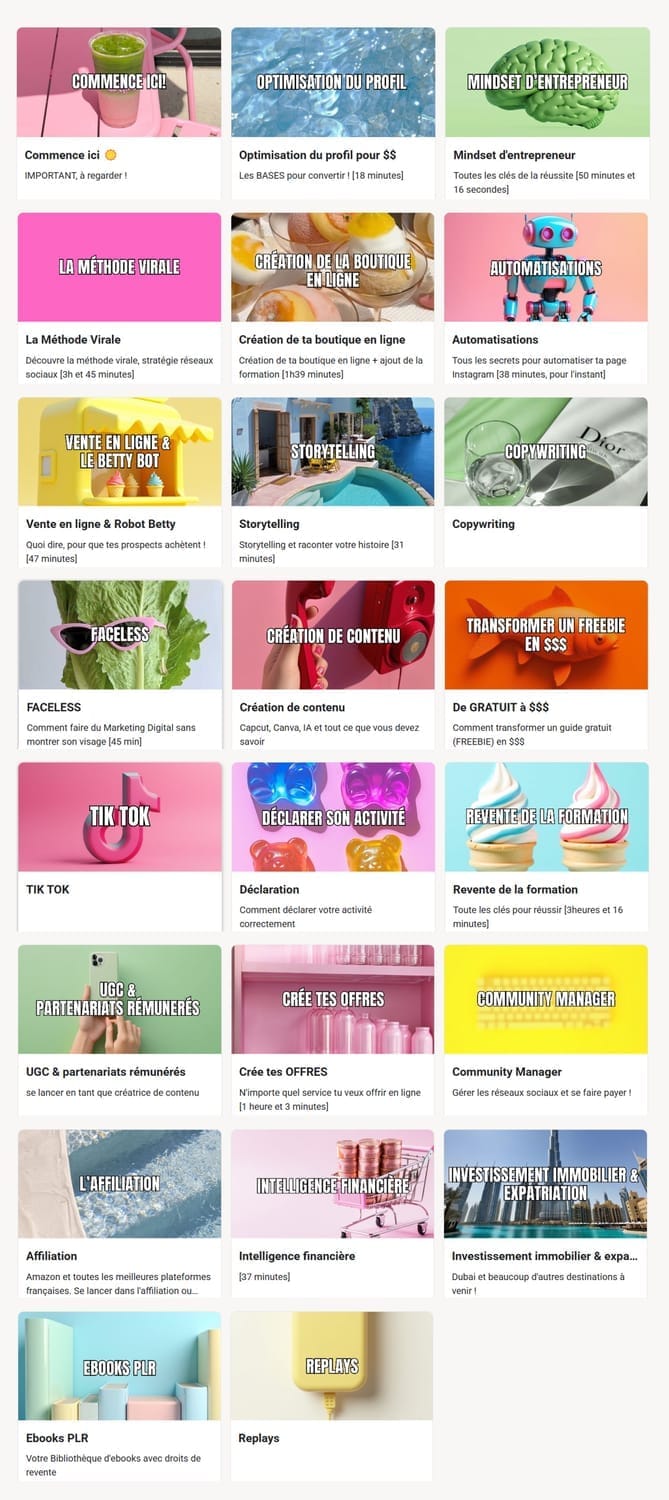Screen dimensions: 669x1500
Task: Open Vente en ligne & Robot Betty
Action: [119, 452]
